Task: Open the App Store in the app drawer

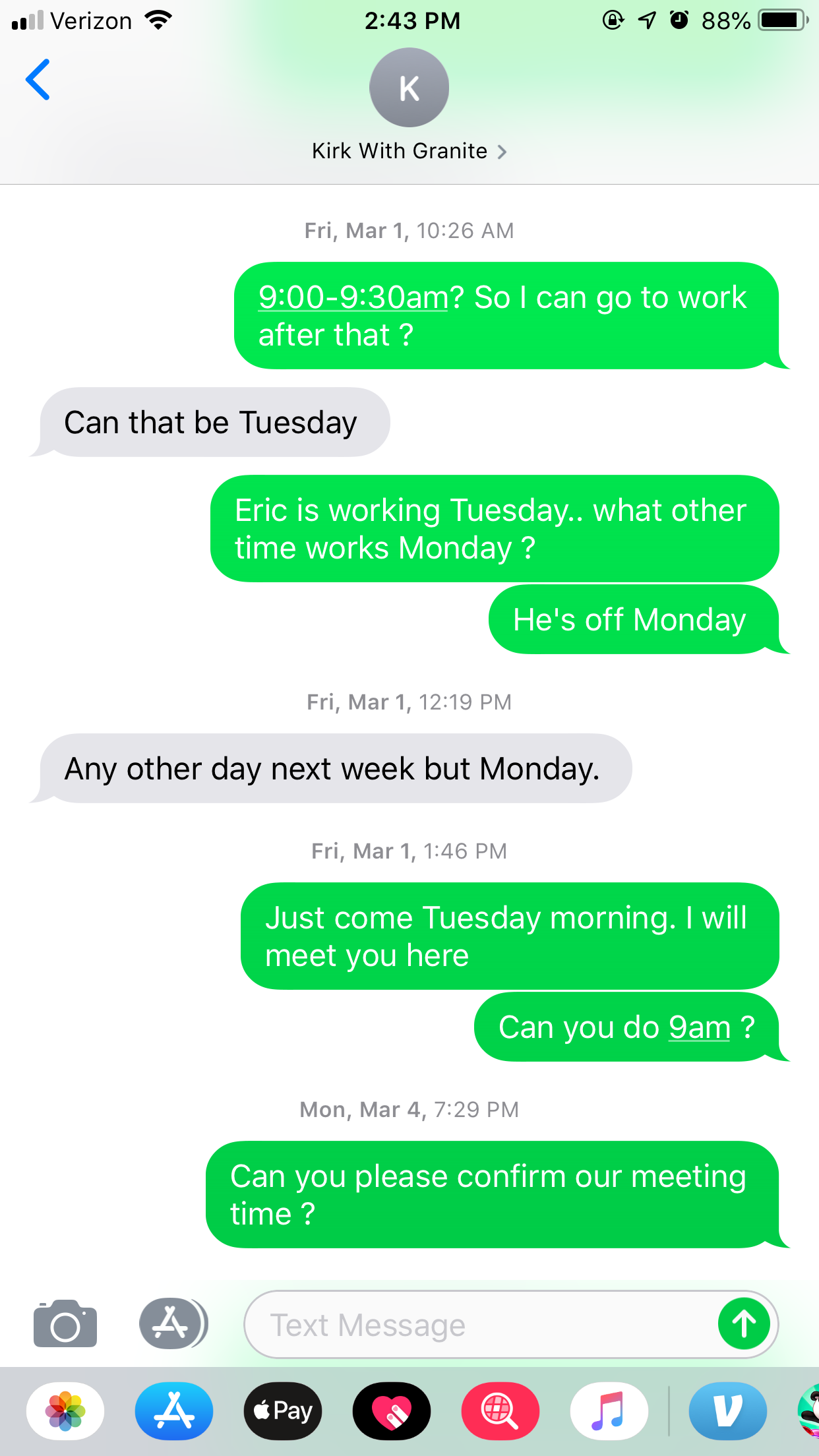Action: 174,1411
